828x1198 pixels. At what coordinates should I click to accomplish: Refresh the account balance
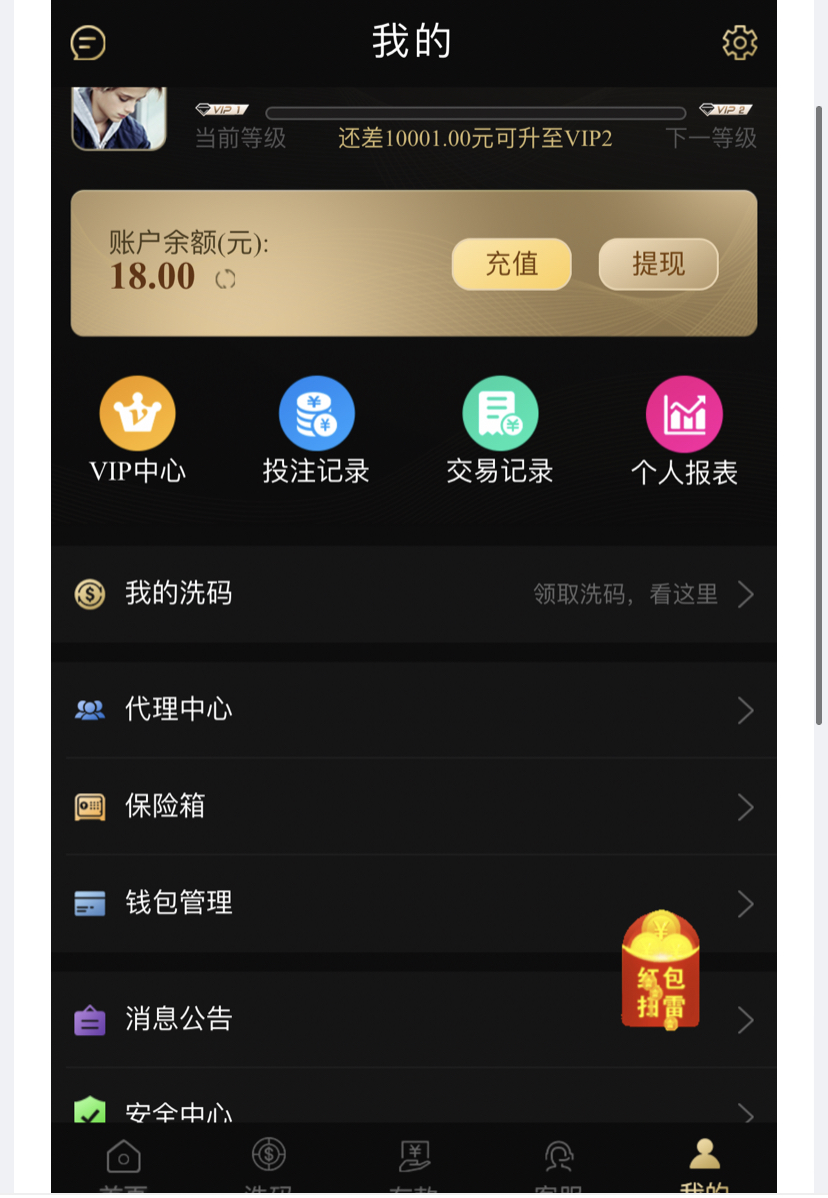click(x=226, y=279)
